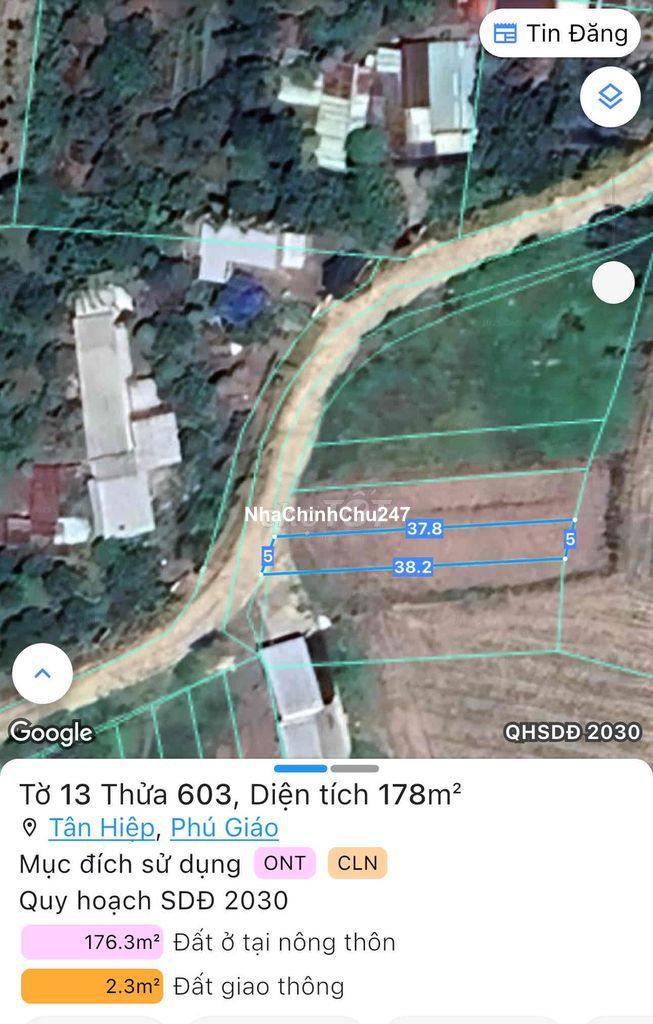This screenshot has width=653, height=1024.
Task: Open the Tân Hiệp location link
Action: [x=101, y=828]
